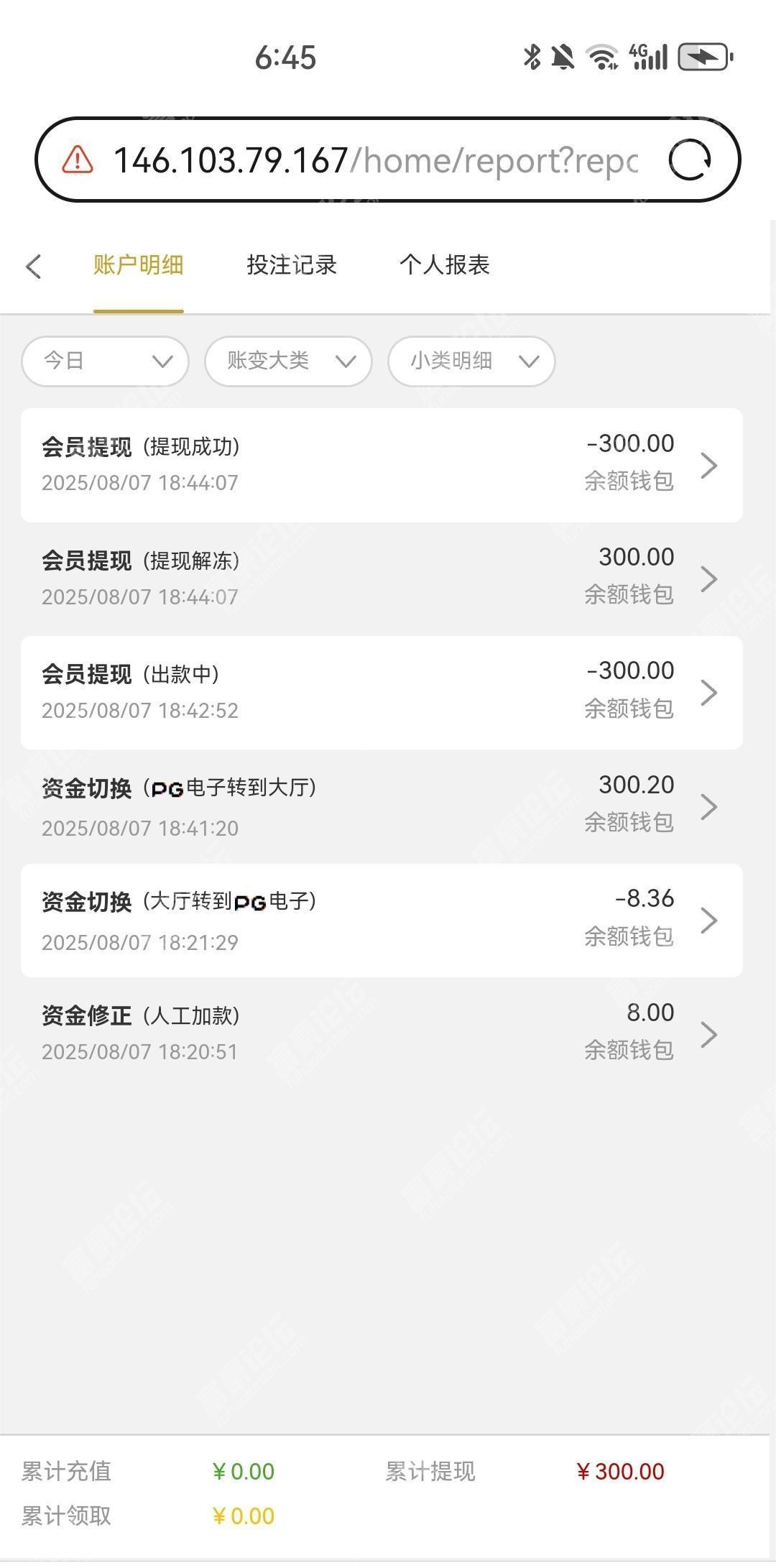Image resolution: width=776 pixels, height=1568 pixels.
Task: Open the 资金修正 人工加款 record
Action: pyautogui.click(x=382, y=1033)
